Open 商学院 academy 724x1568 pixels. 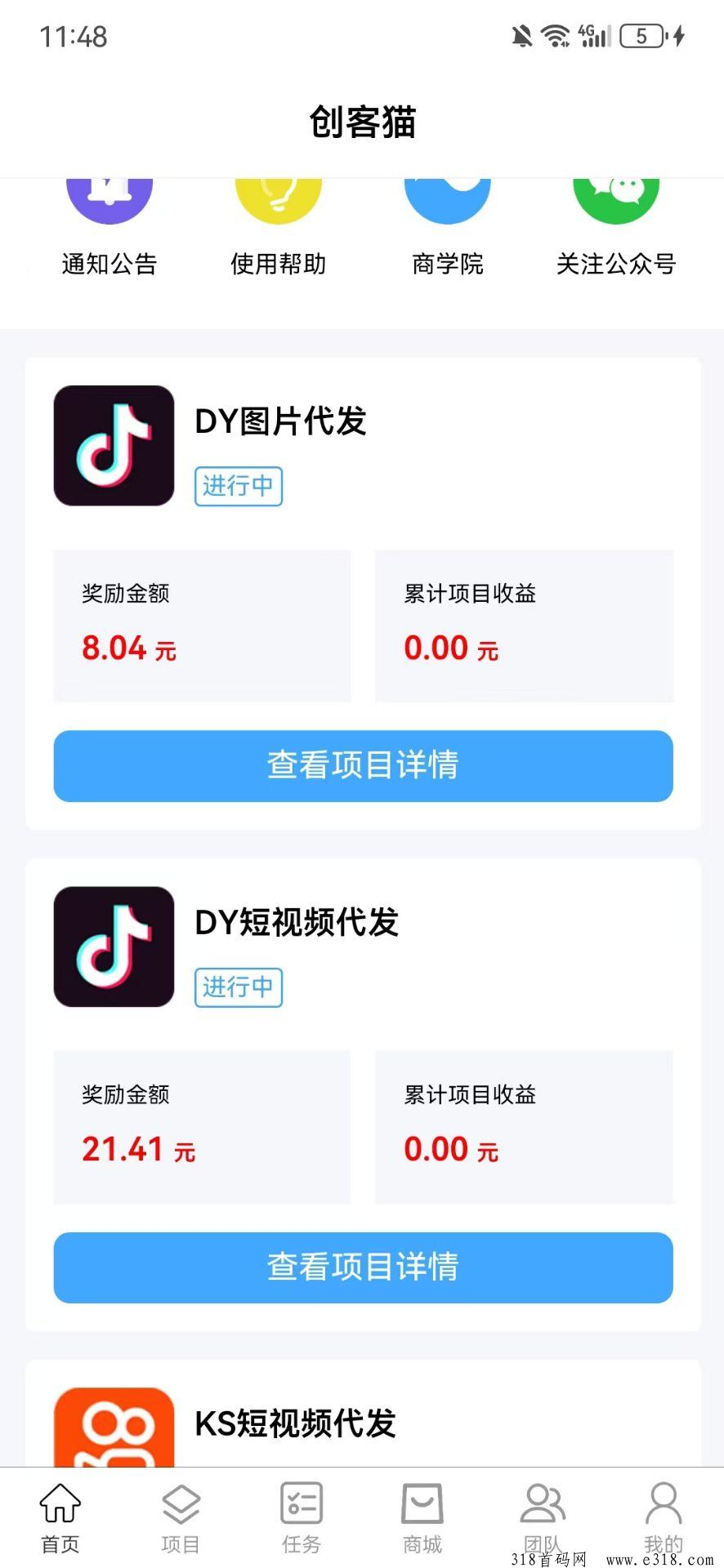[448, 229]
